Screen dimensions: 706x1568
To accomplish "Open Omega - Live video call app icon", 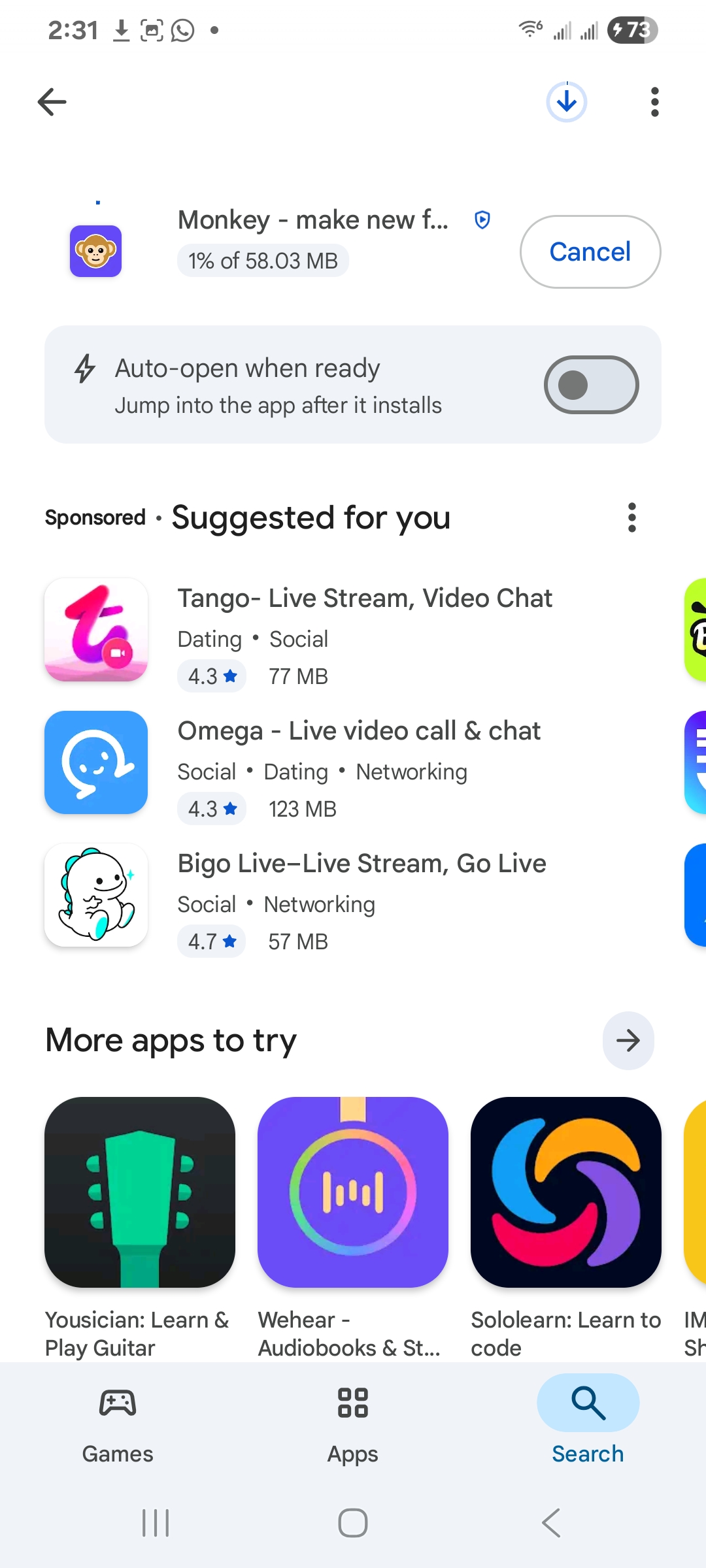I will 95,762.
